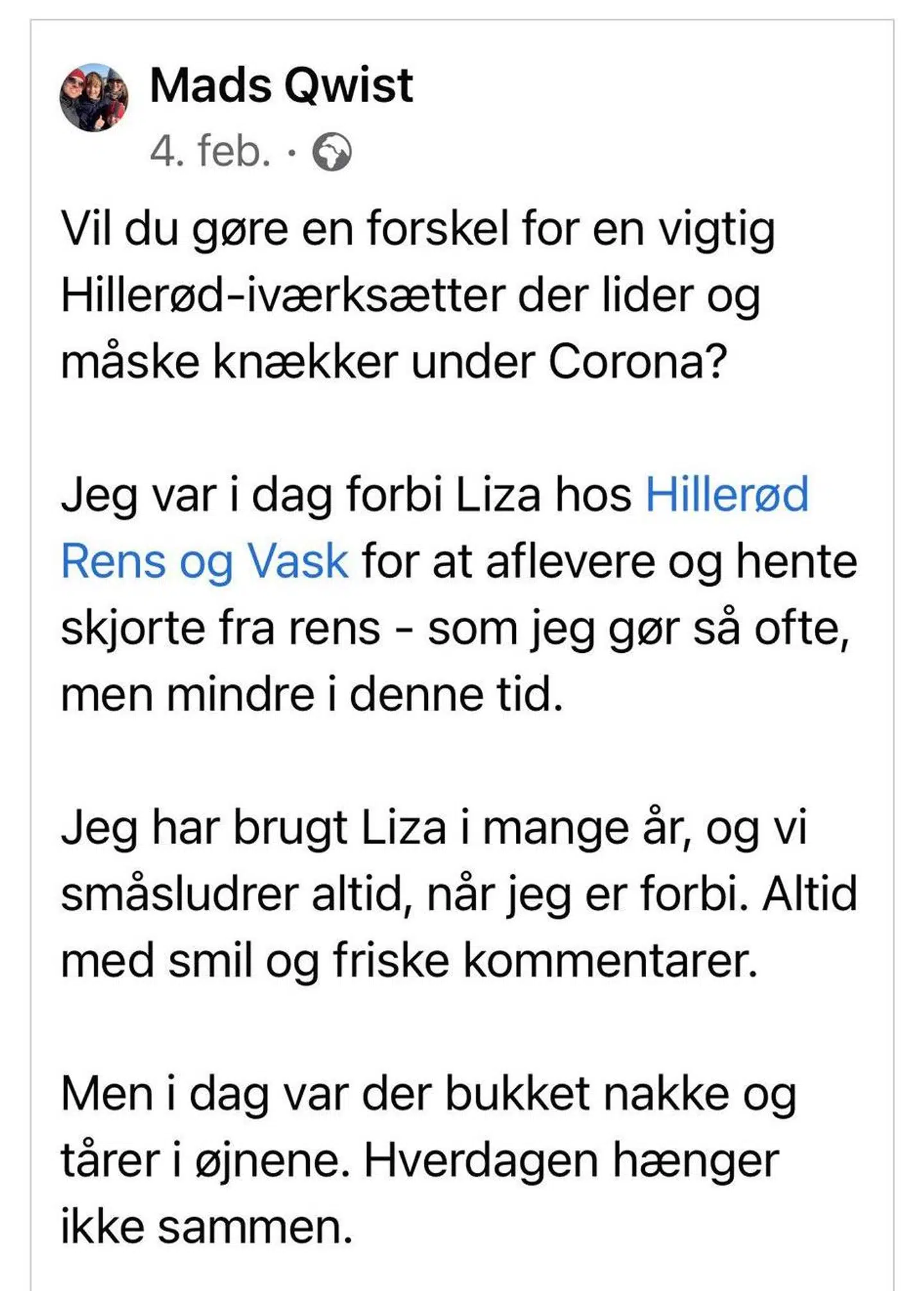Tap the globe audience icon
The width and height of the screenshot is (924, 1291).
[x=332, y=152]
